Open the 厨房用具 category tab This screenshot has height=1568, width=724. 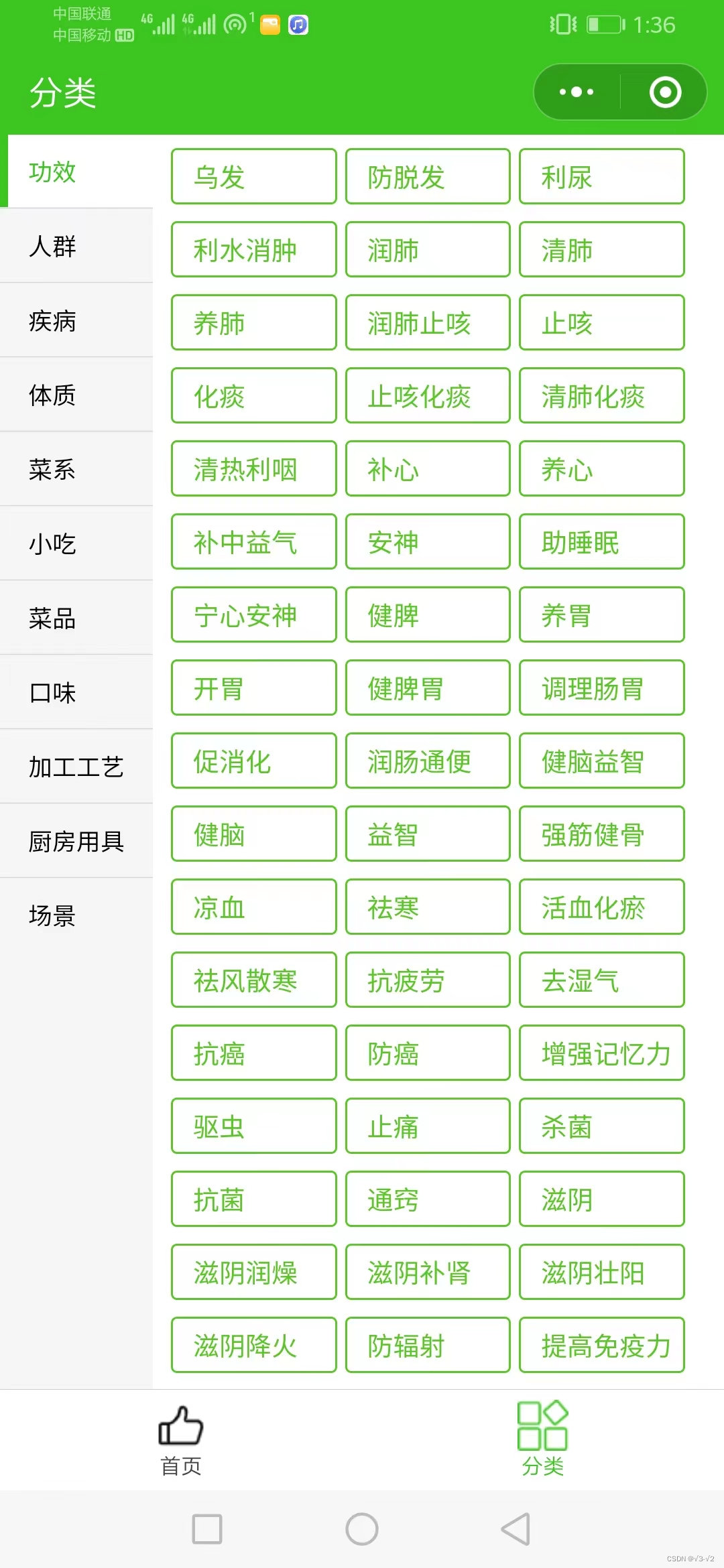tap(77, 842)
